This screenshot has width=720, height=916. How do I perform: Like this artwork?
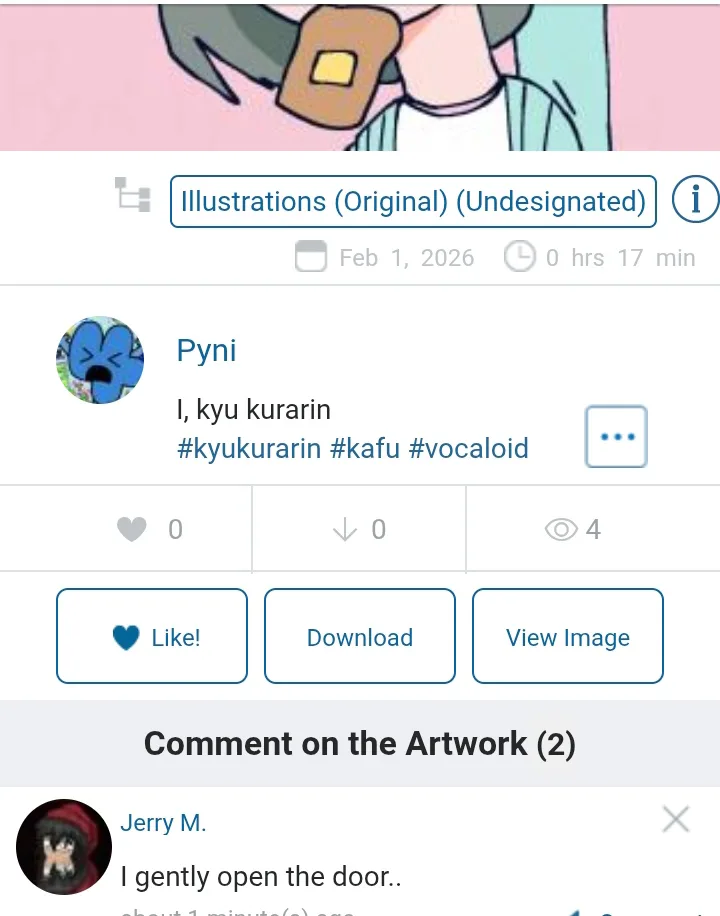tap(152, 637)
